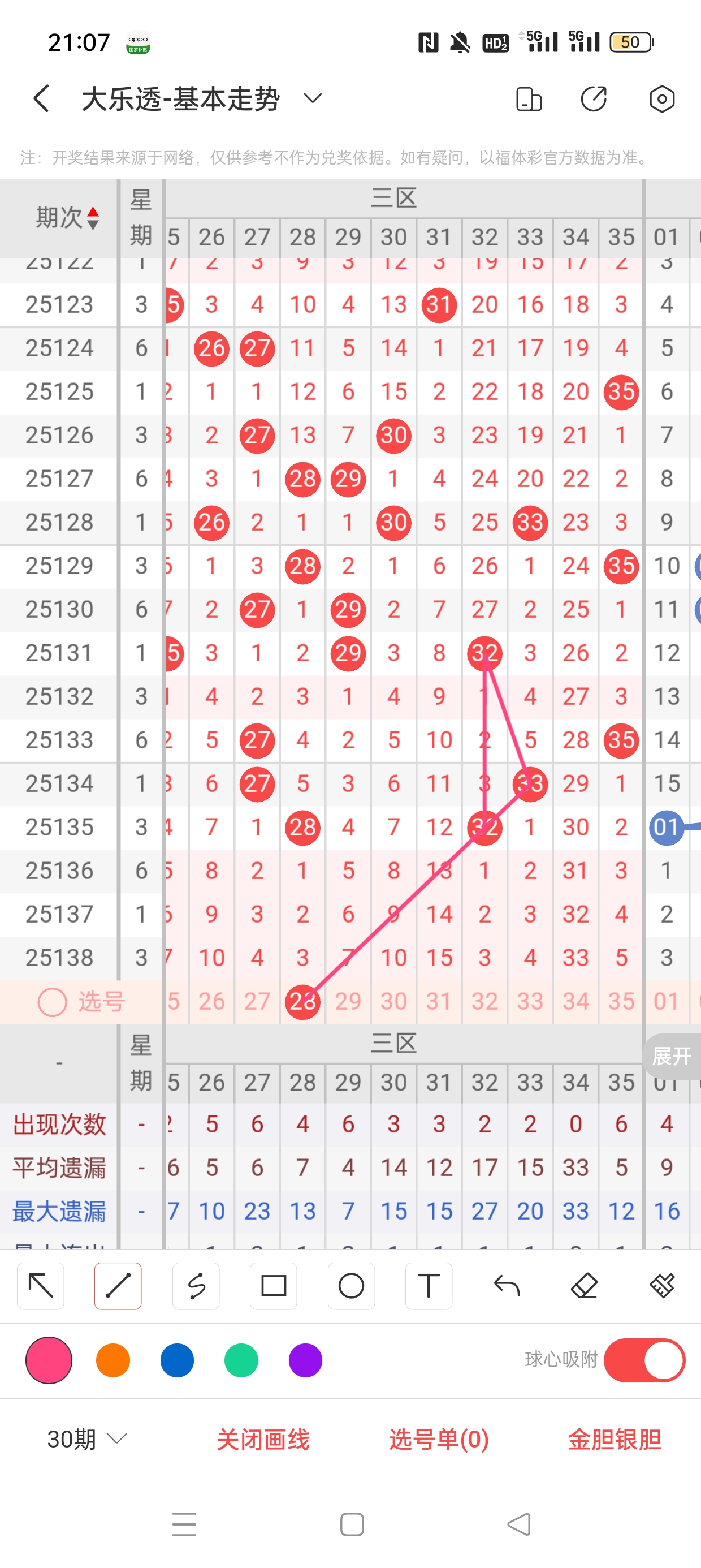Choose the straight line tool
701x1568 pixels.
(x=118, y=1286)
